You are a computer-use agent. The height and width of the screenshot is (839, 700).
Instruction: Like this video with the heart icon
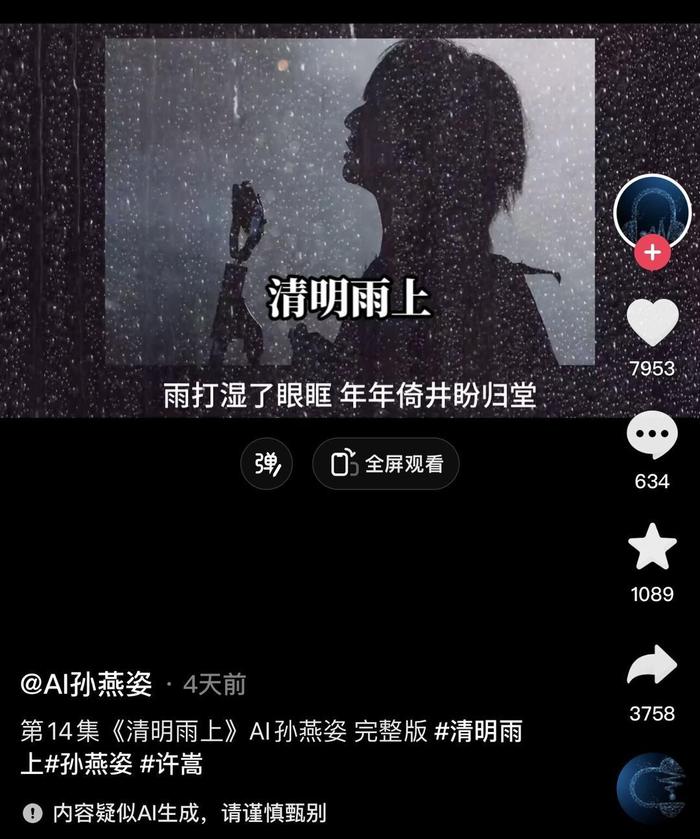pos(652,323)
